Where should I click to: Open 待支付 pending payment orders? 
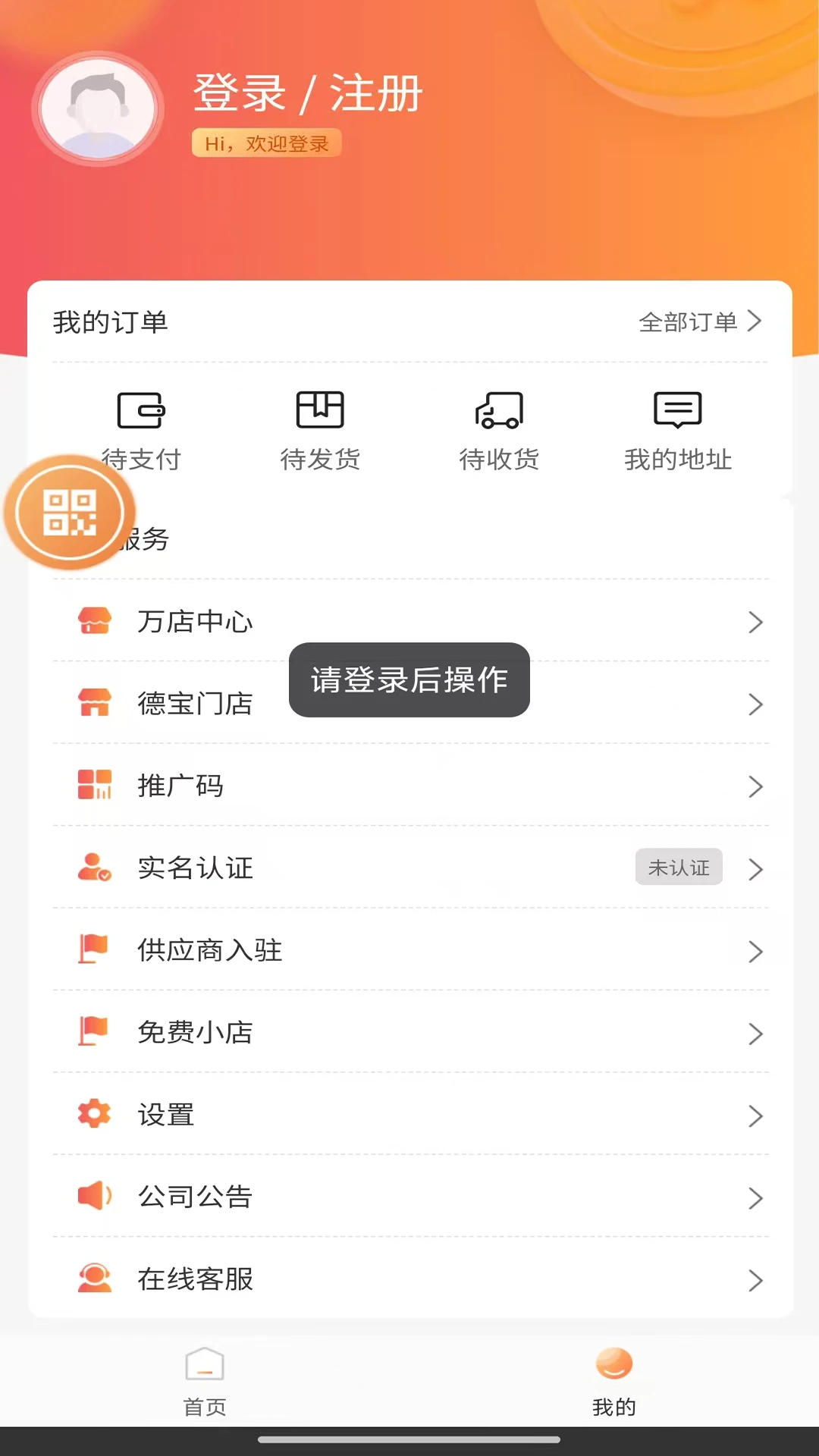click(x=141, y=430)
